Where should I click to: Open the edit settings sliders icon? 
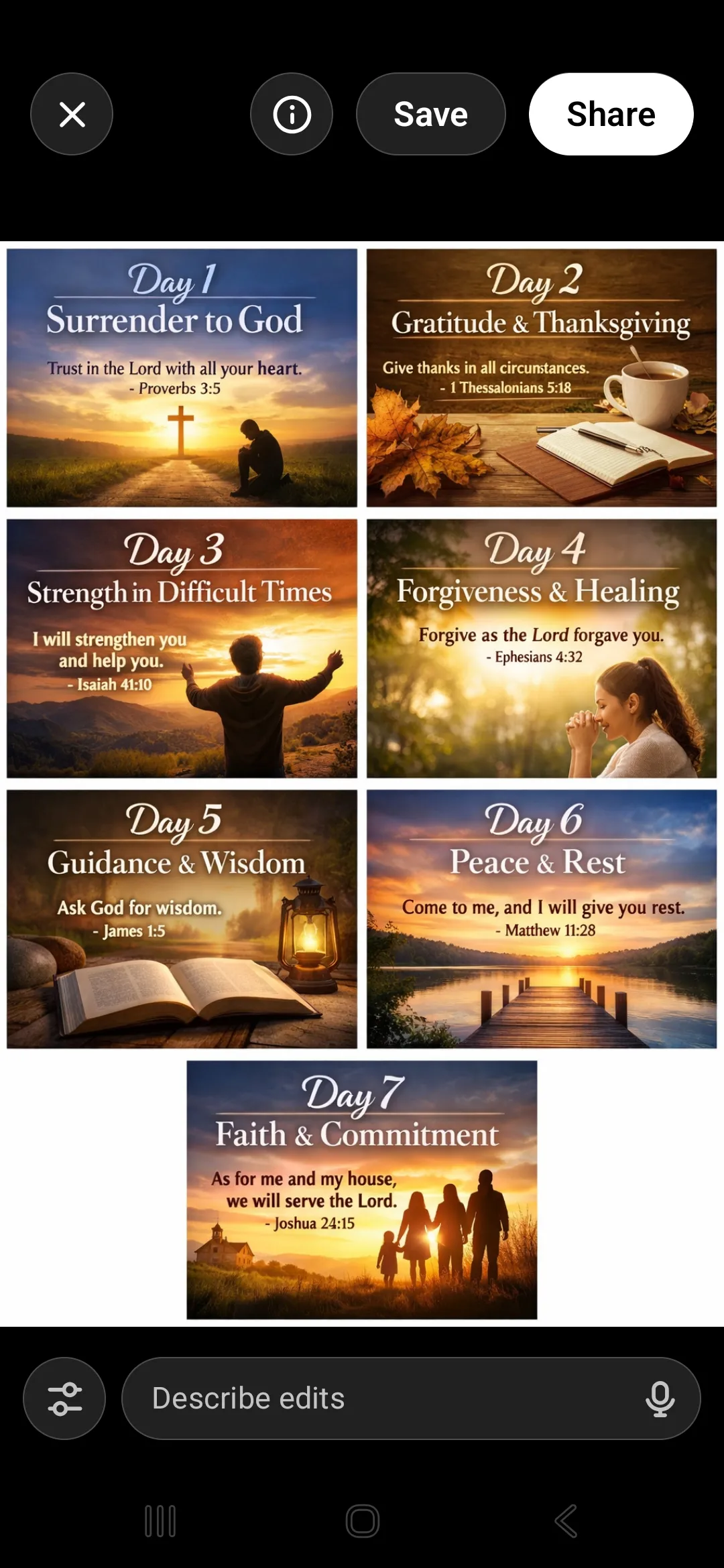(64, 1398)
